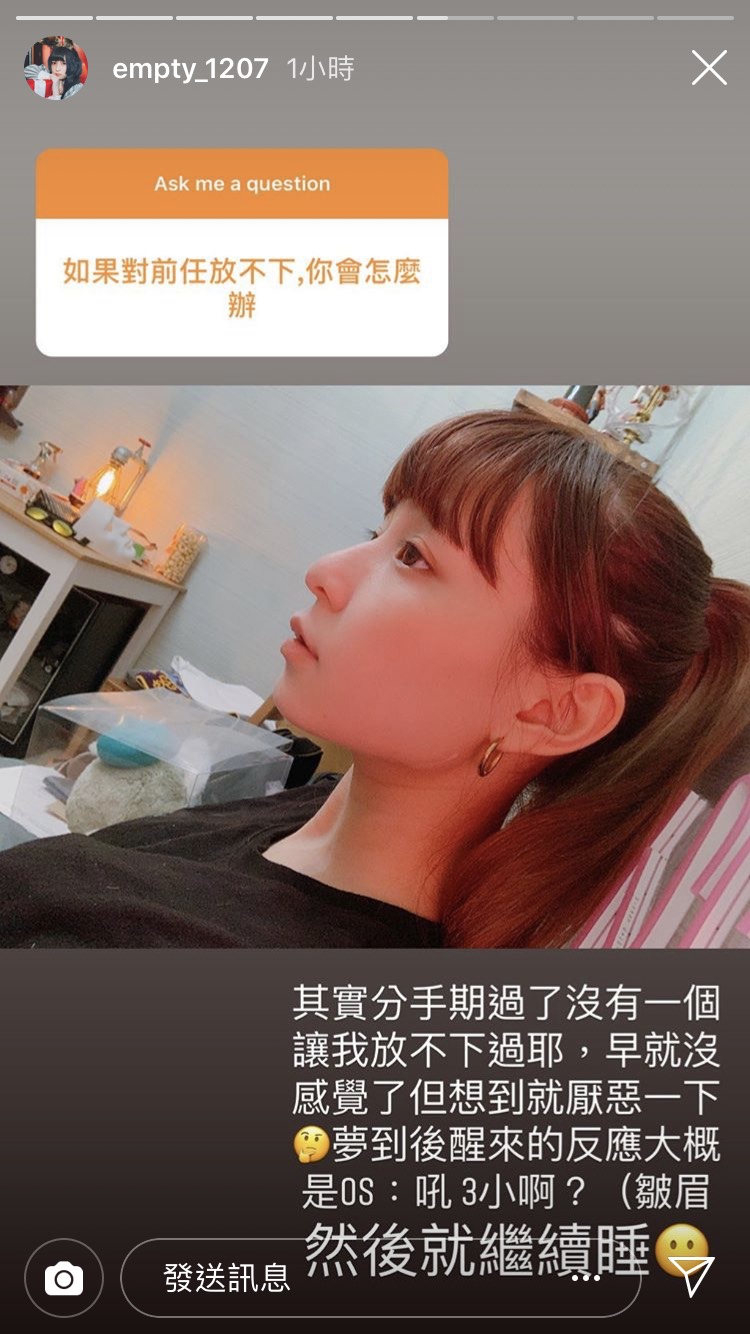The image size is (750, 1334).
Task: Tap the 發送訊息 message field
Action: (x=380, y=1277)
